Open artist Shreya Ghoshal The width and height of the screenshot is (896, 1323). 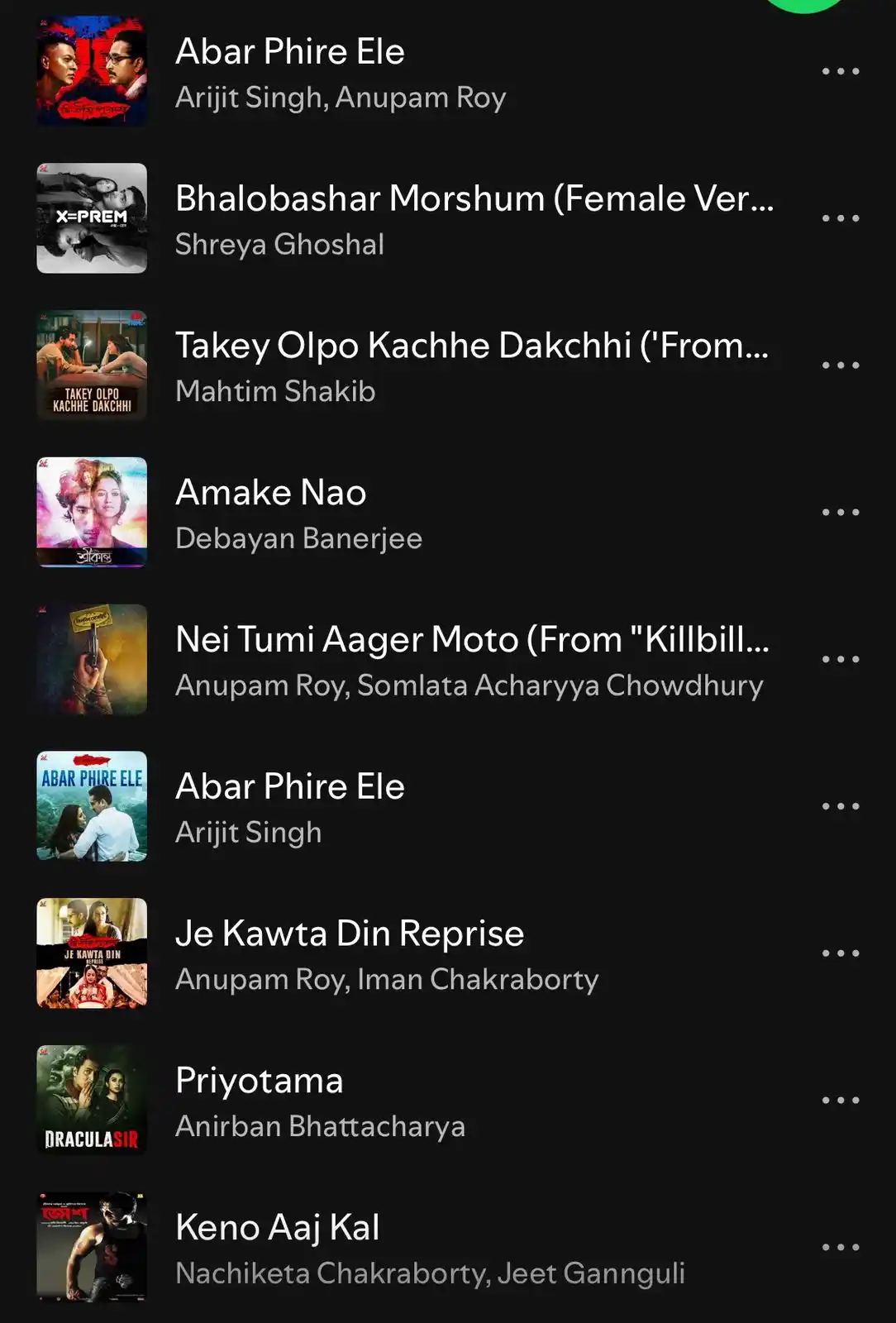pyautogui.click(x=281, y=245)
